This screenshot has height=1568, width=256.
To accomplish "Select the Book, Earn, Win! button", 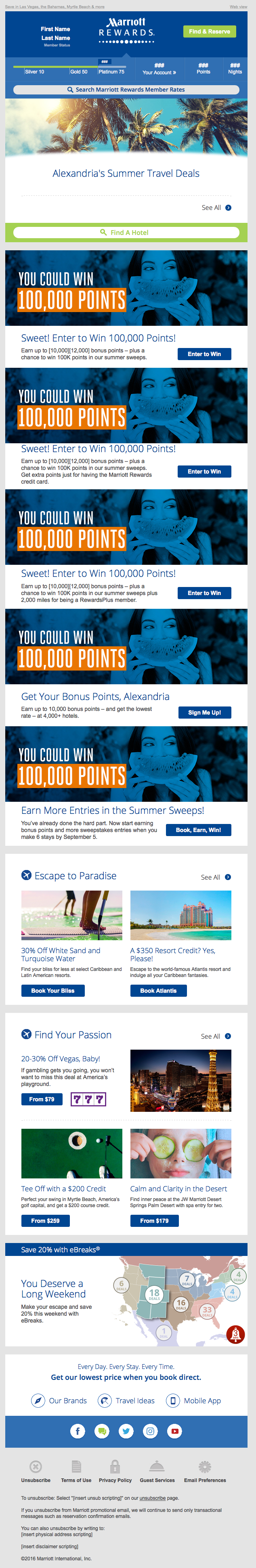I will [198, 830].
